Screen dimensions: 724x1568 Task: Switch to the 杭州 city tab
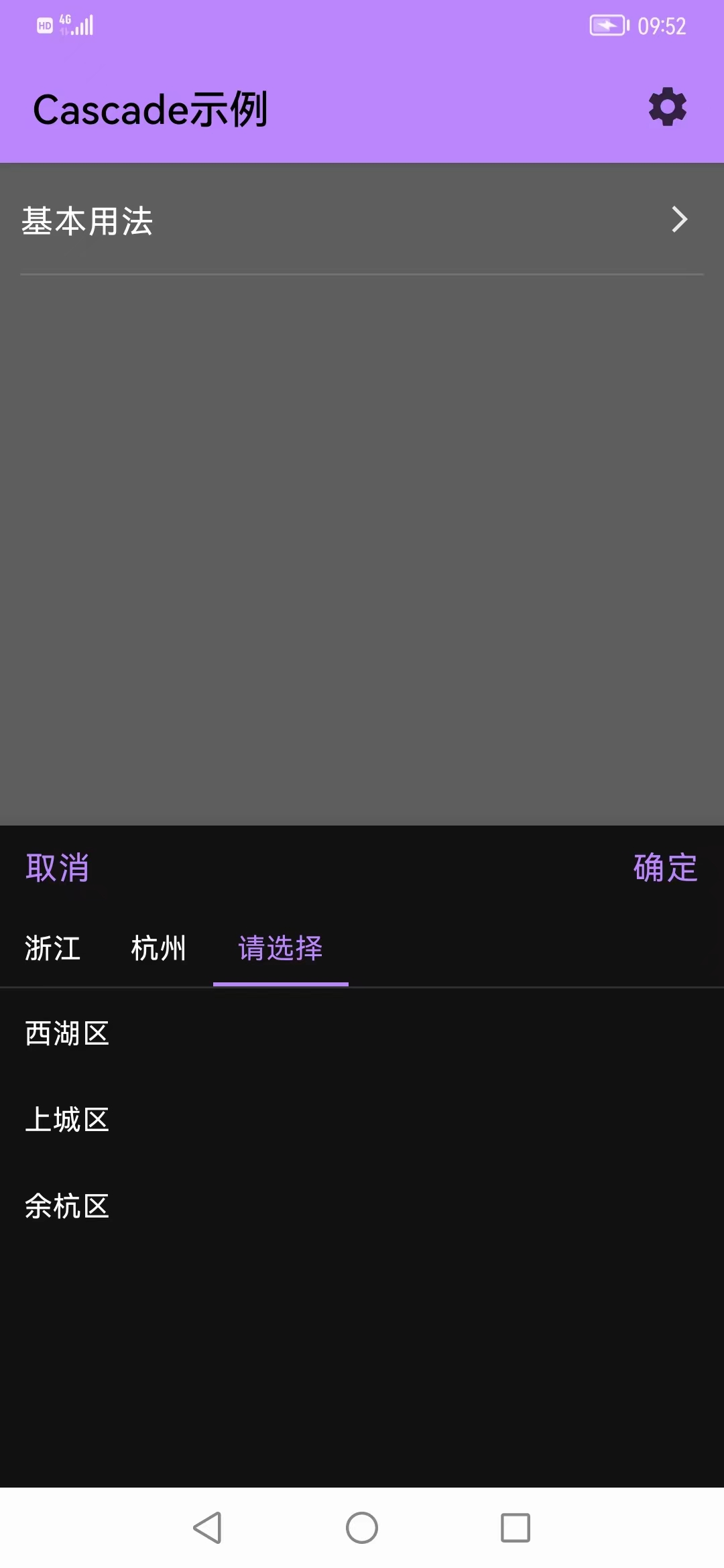coord(159,948)
